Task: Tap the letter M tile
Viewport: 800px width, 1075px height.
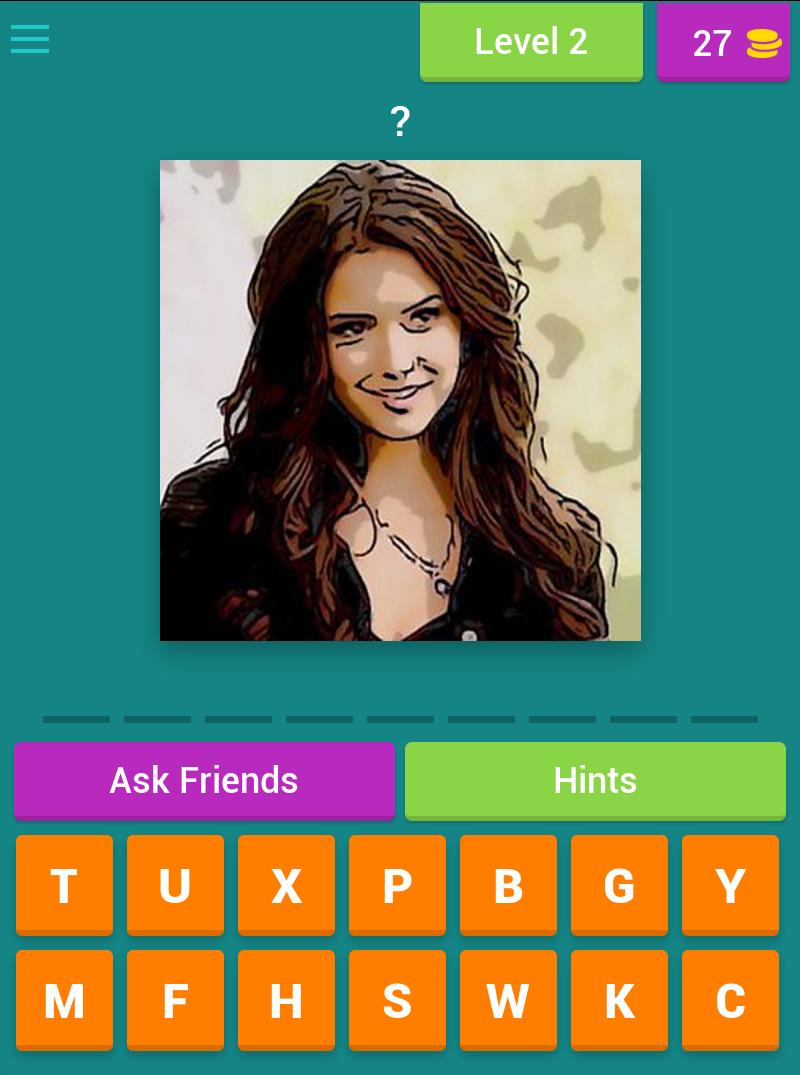Action: (64, 1000)
